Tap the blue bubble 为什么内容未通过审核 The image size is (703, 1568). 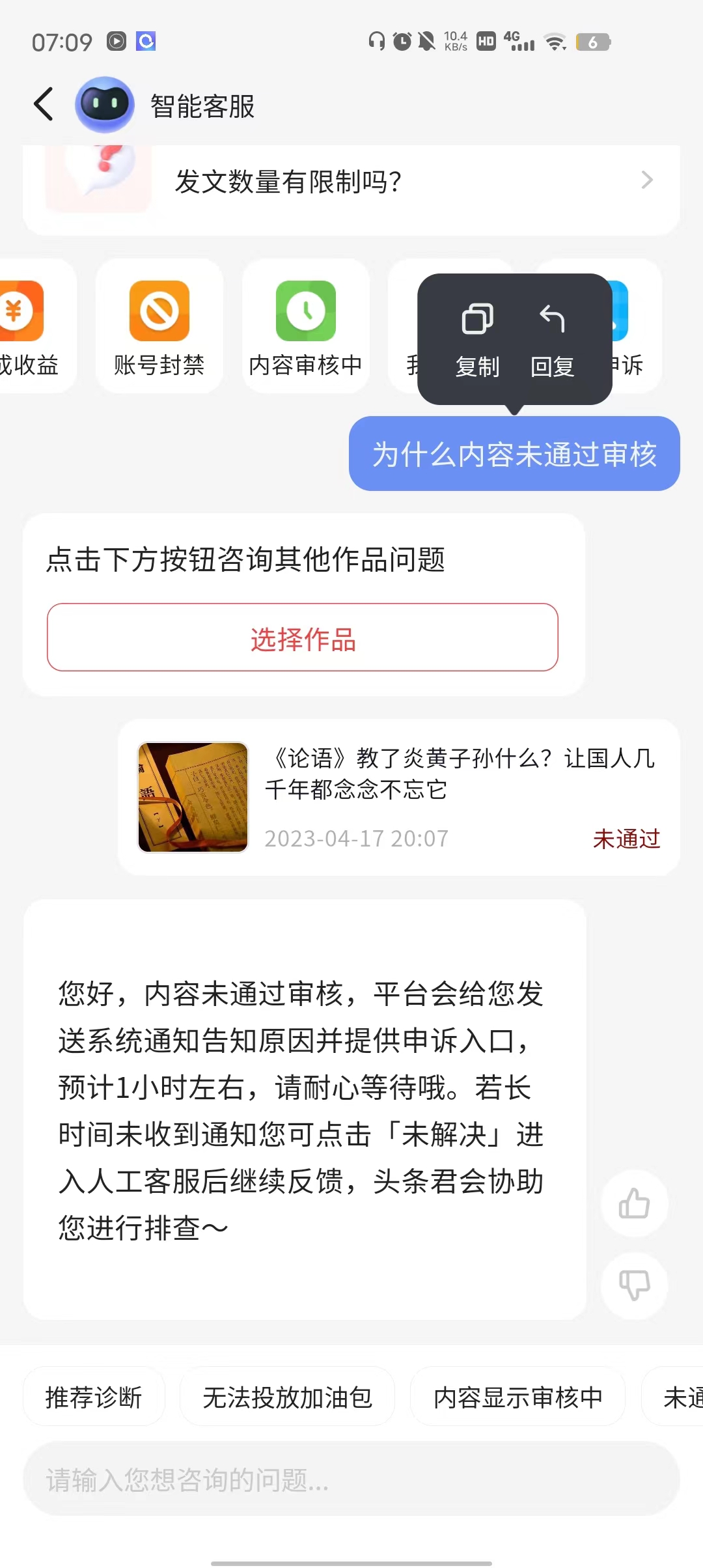[x=514, y=455]
